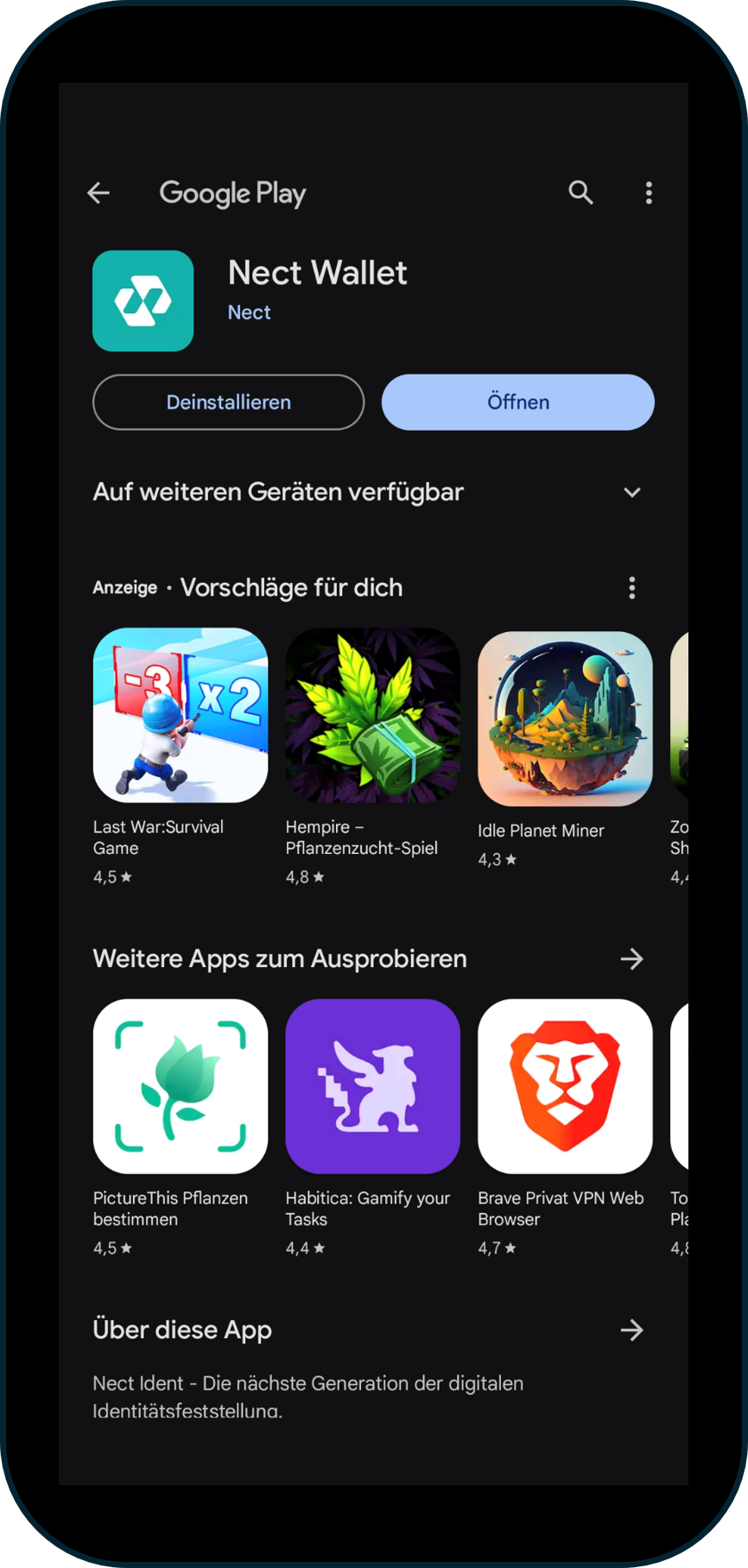The image size is (748, 1568).
Task: Open the Google Play search icon
Action: (580, 193)
